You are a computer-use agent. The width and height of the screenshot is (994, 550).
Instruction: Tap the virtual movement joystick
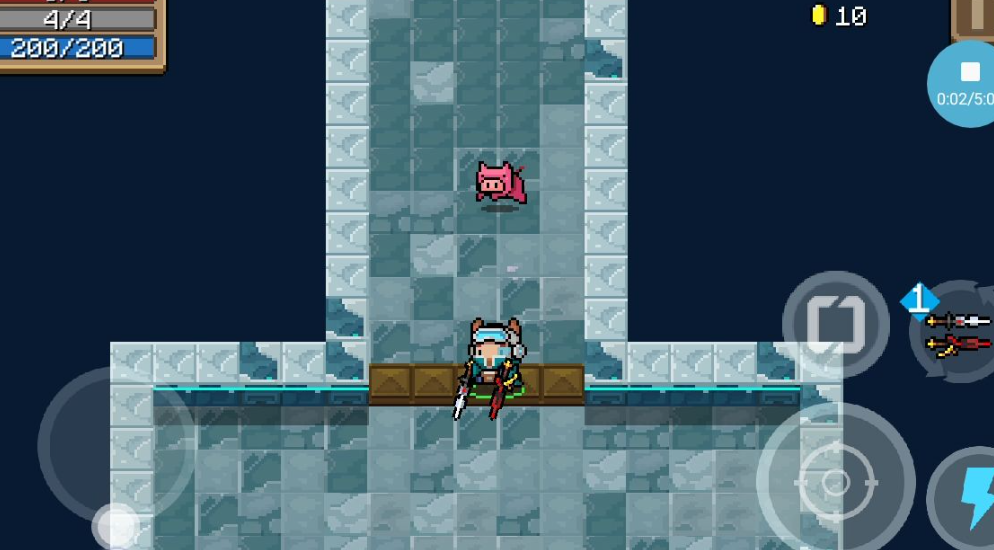point(116,446)
